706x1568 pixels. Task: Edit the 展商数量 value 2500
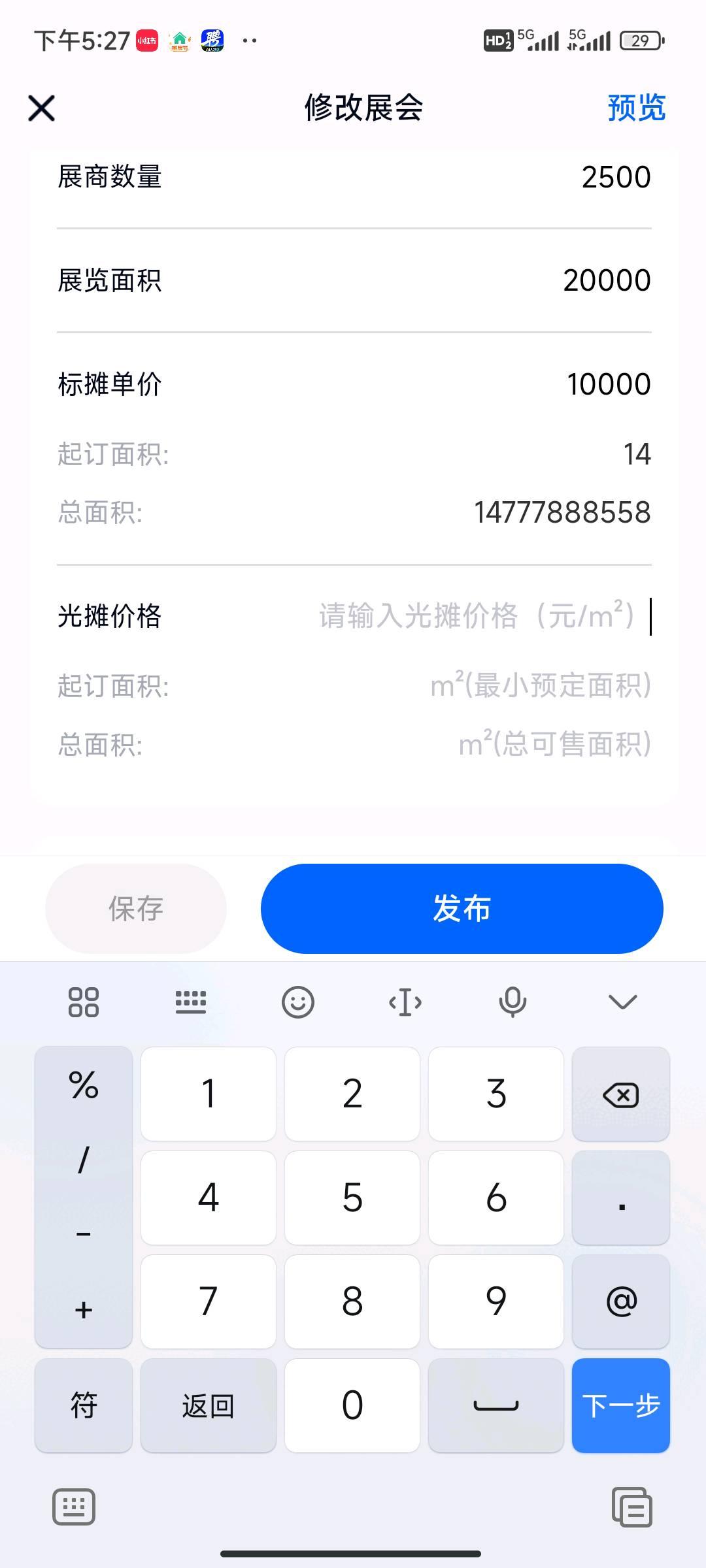coord(616,177)
